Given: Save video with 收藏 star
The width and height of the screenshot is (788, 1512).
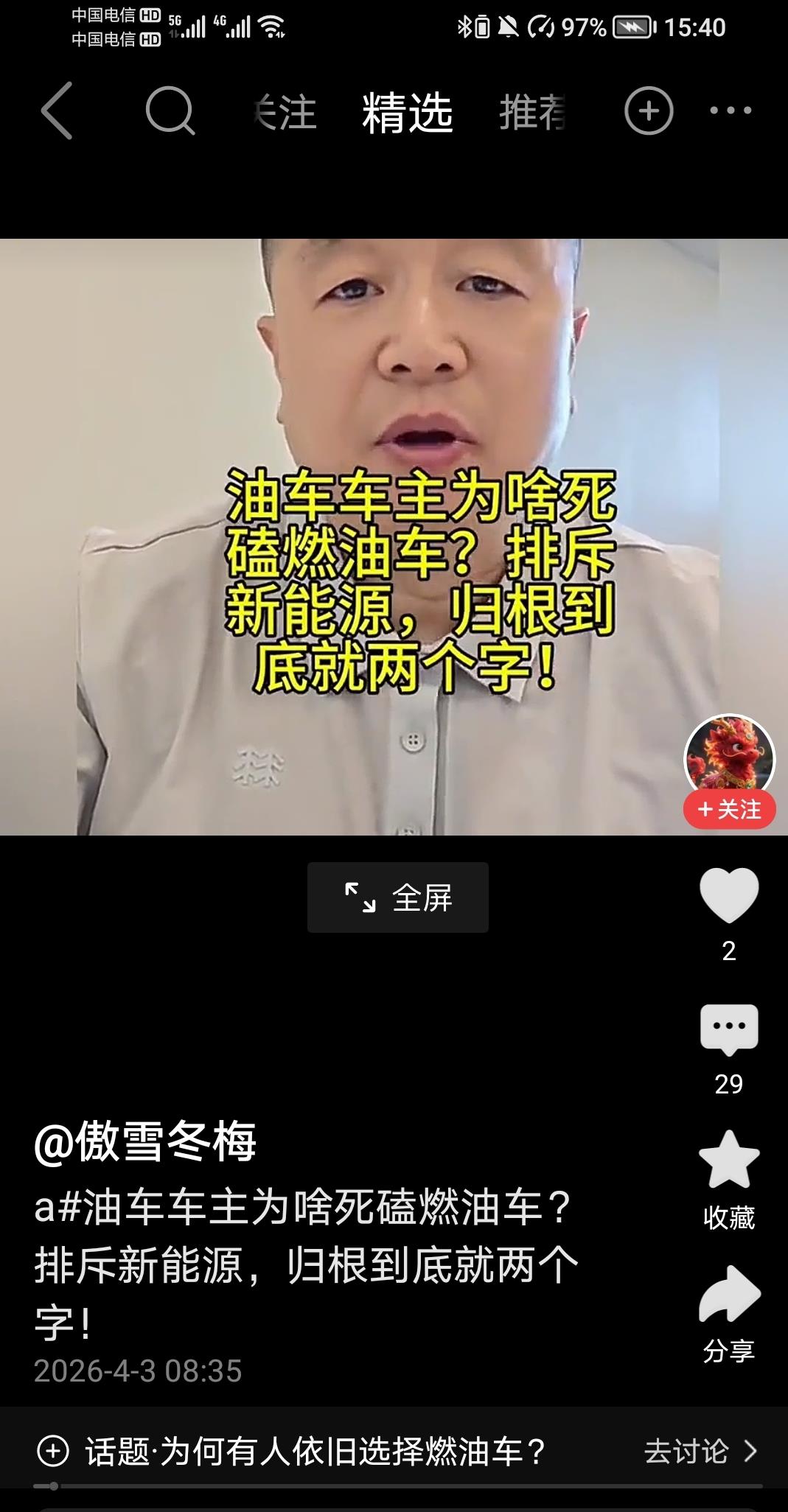Looking at the screenshot, I should pos(729,1161).
